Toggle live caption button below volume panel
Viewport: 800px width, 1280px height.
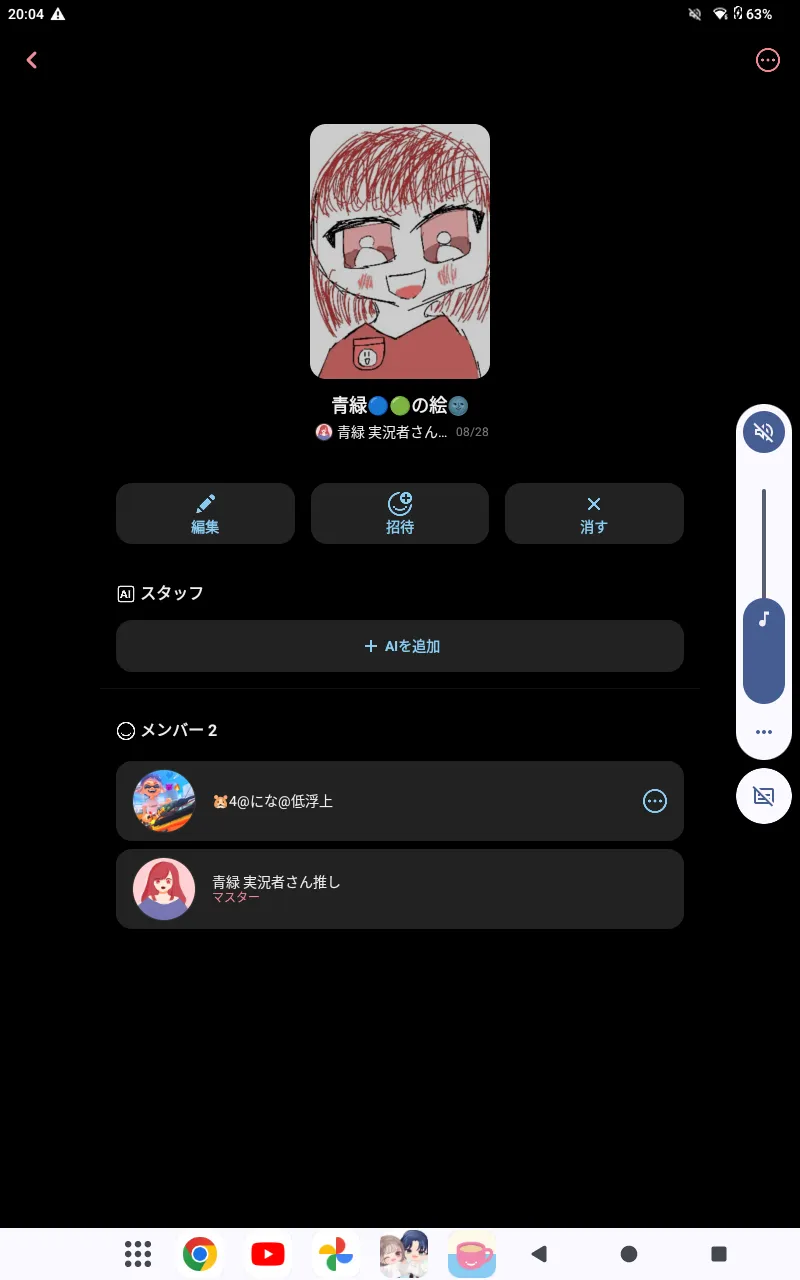pos(764,796)
